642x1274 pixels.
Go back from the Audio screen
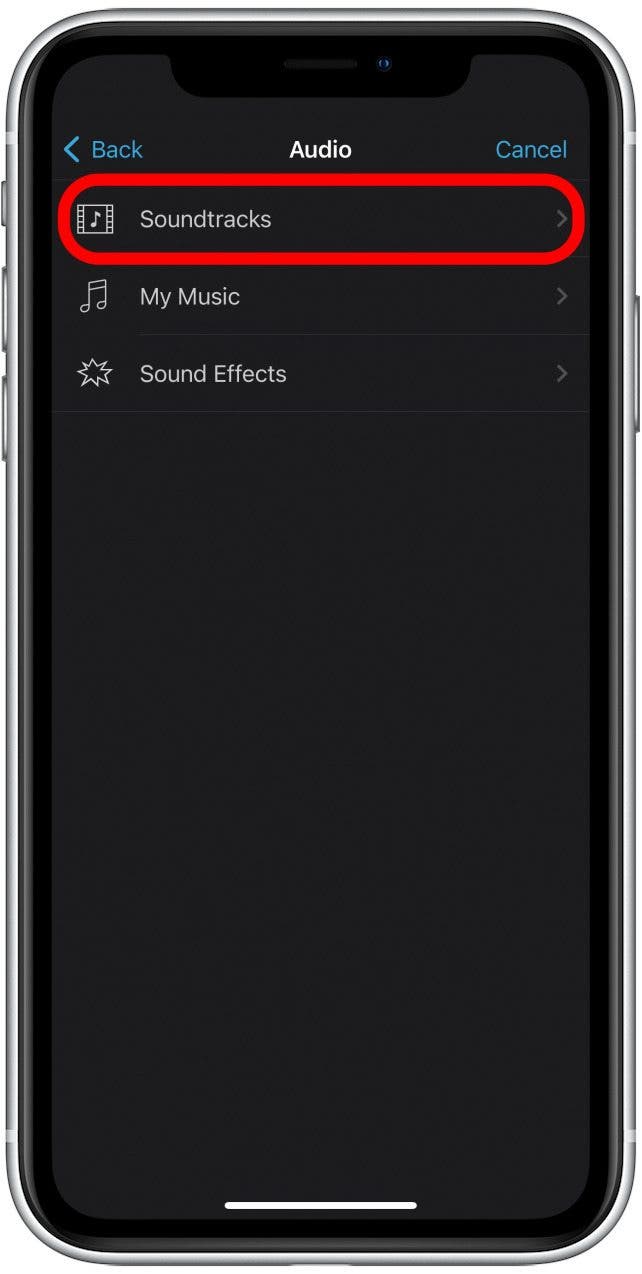[103, 150]
